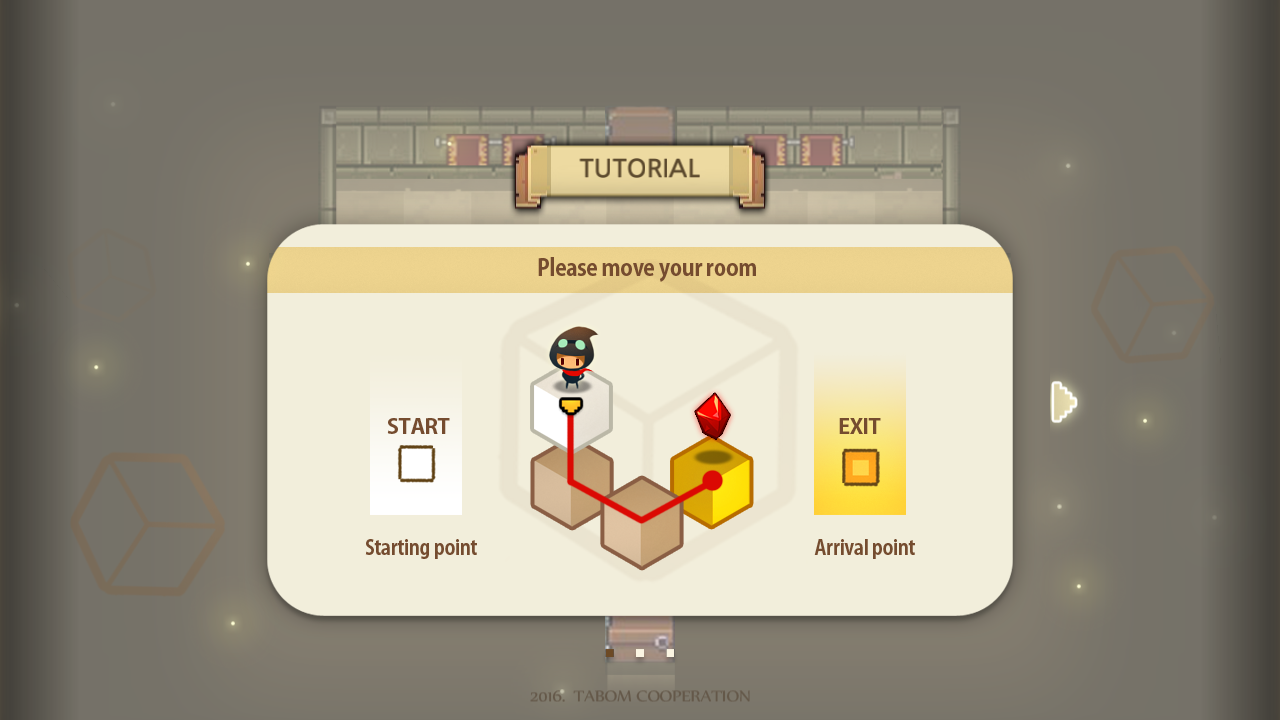Go to the next tutorial page arrow
The width and height of the screenshot is (1280, 720).
(1063, 402)
